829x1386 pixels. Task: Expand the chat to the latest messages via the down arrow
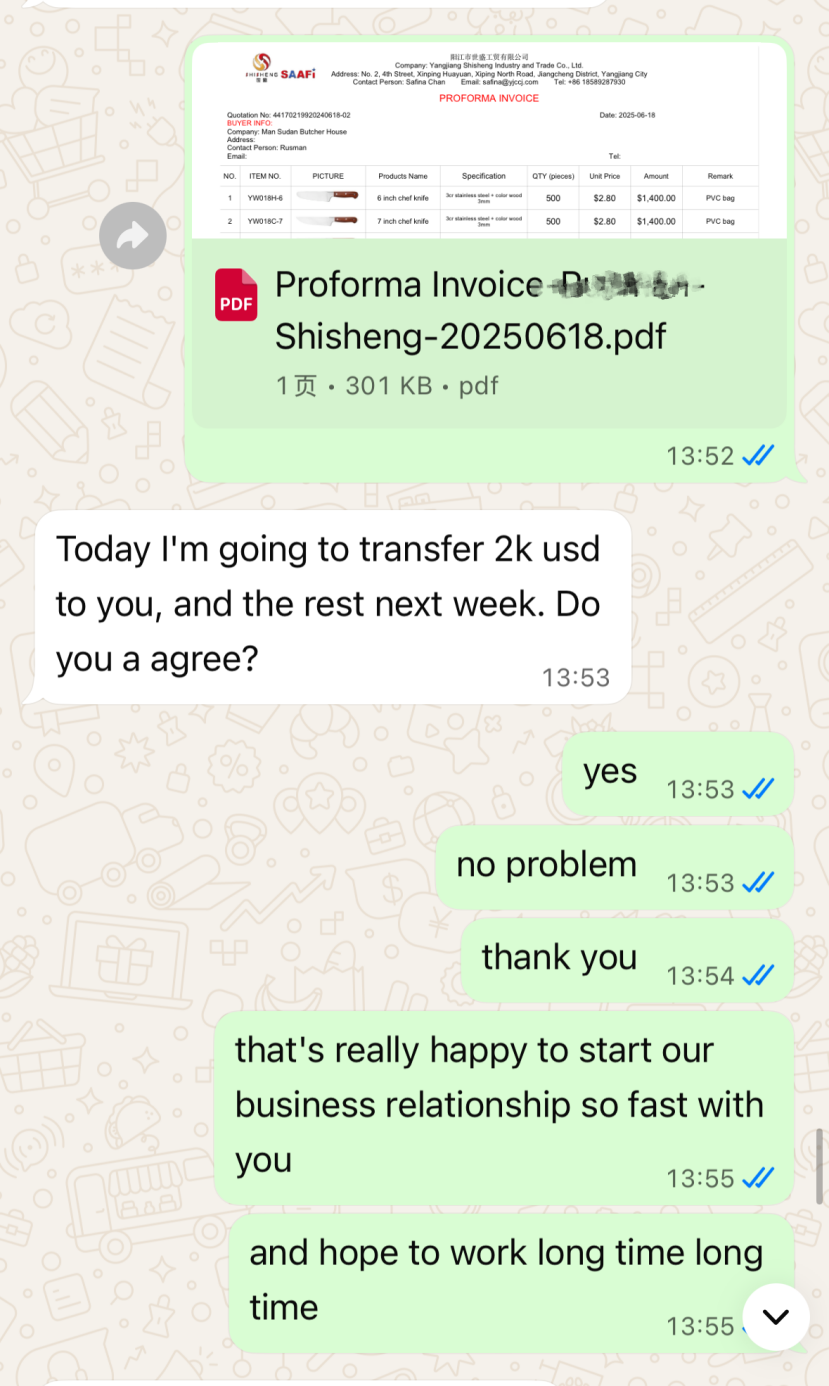[x=776, y=1317]
